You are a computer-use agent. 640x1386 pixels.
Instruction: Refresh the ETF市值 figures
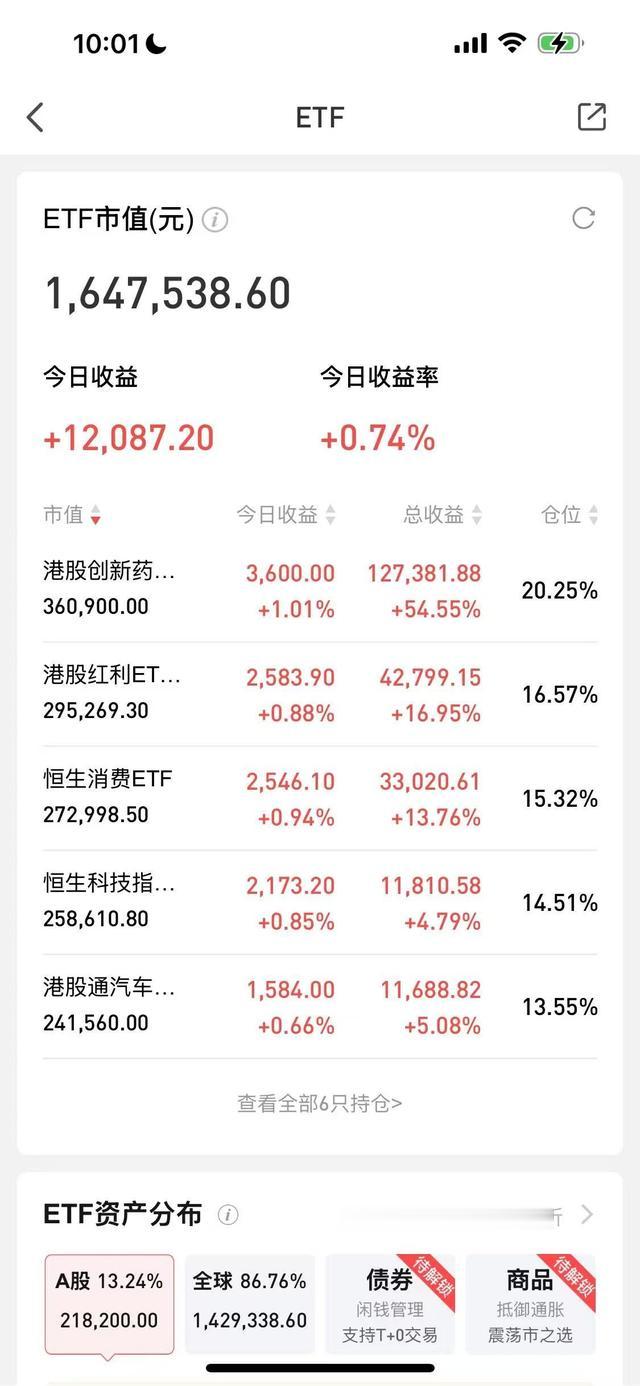583,218
